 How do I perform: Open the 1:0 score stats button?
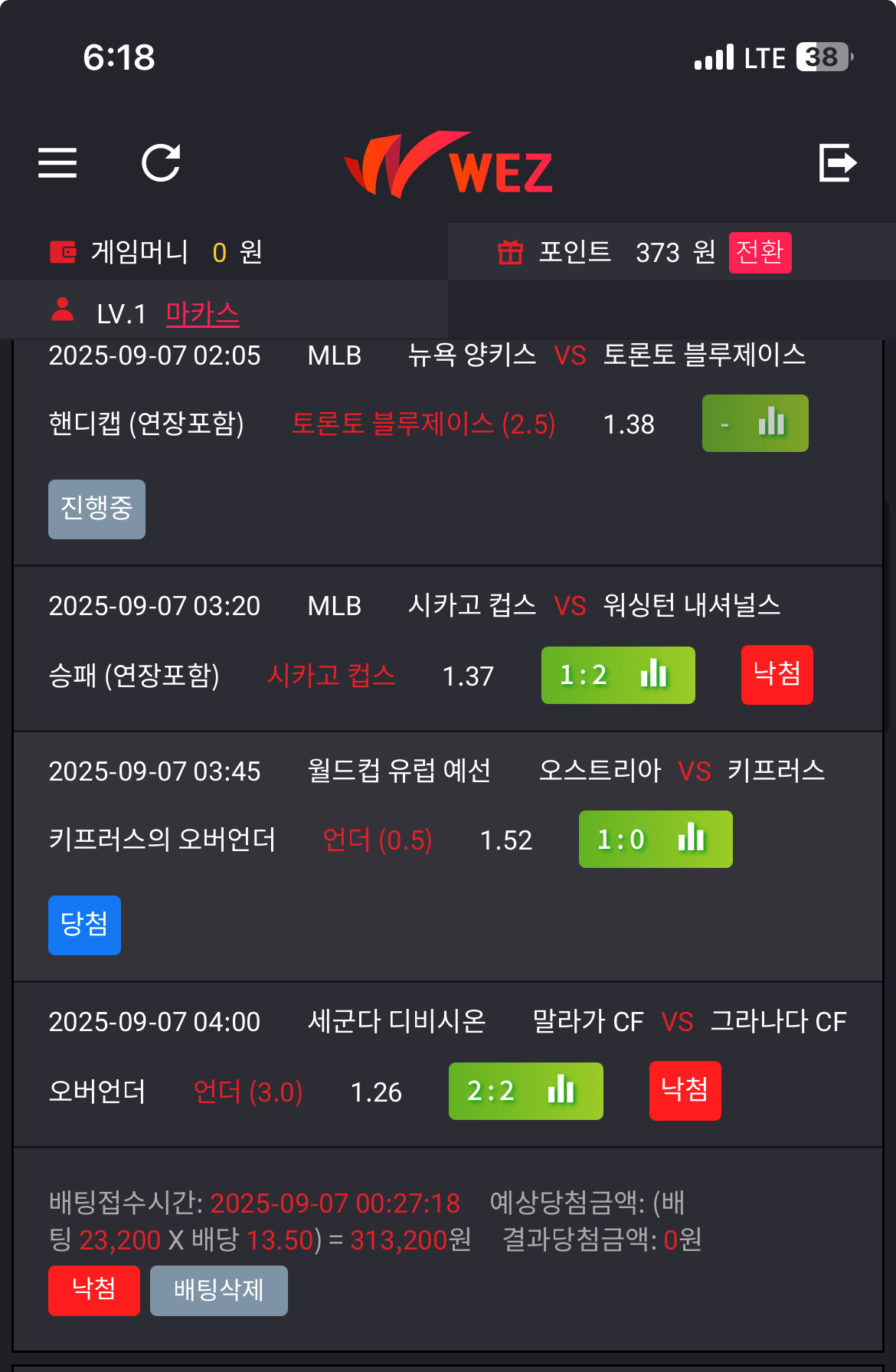656,840
